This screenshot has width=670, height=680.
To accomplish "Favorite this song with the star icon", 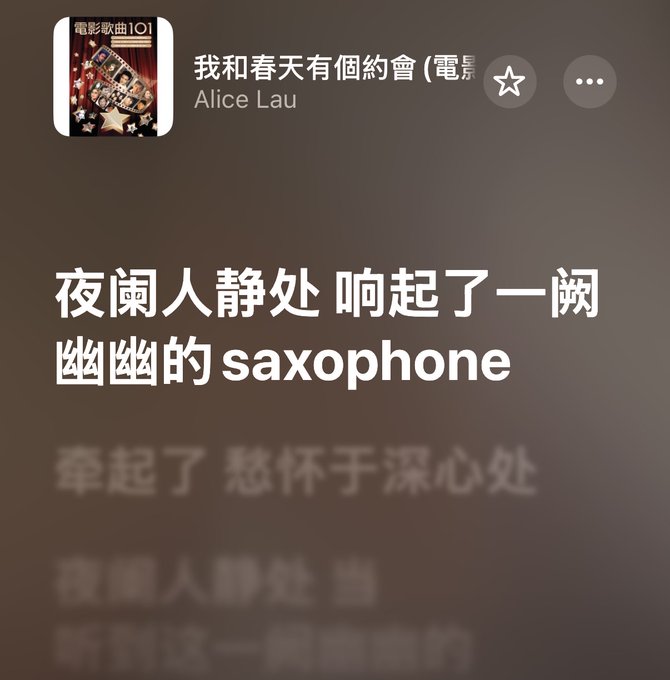I will pos(510,82).
